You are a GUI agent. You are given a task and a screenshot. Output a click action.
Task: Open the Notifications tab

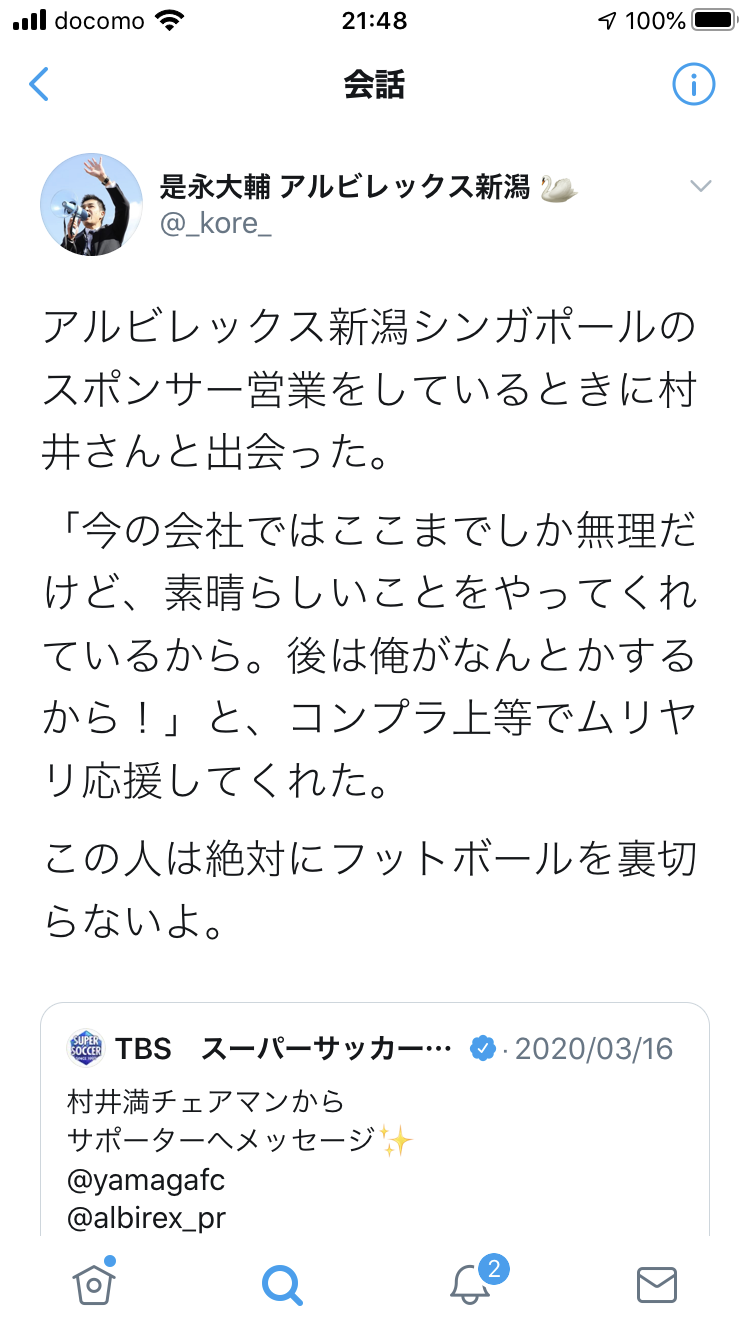tap(470, 1282)
